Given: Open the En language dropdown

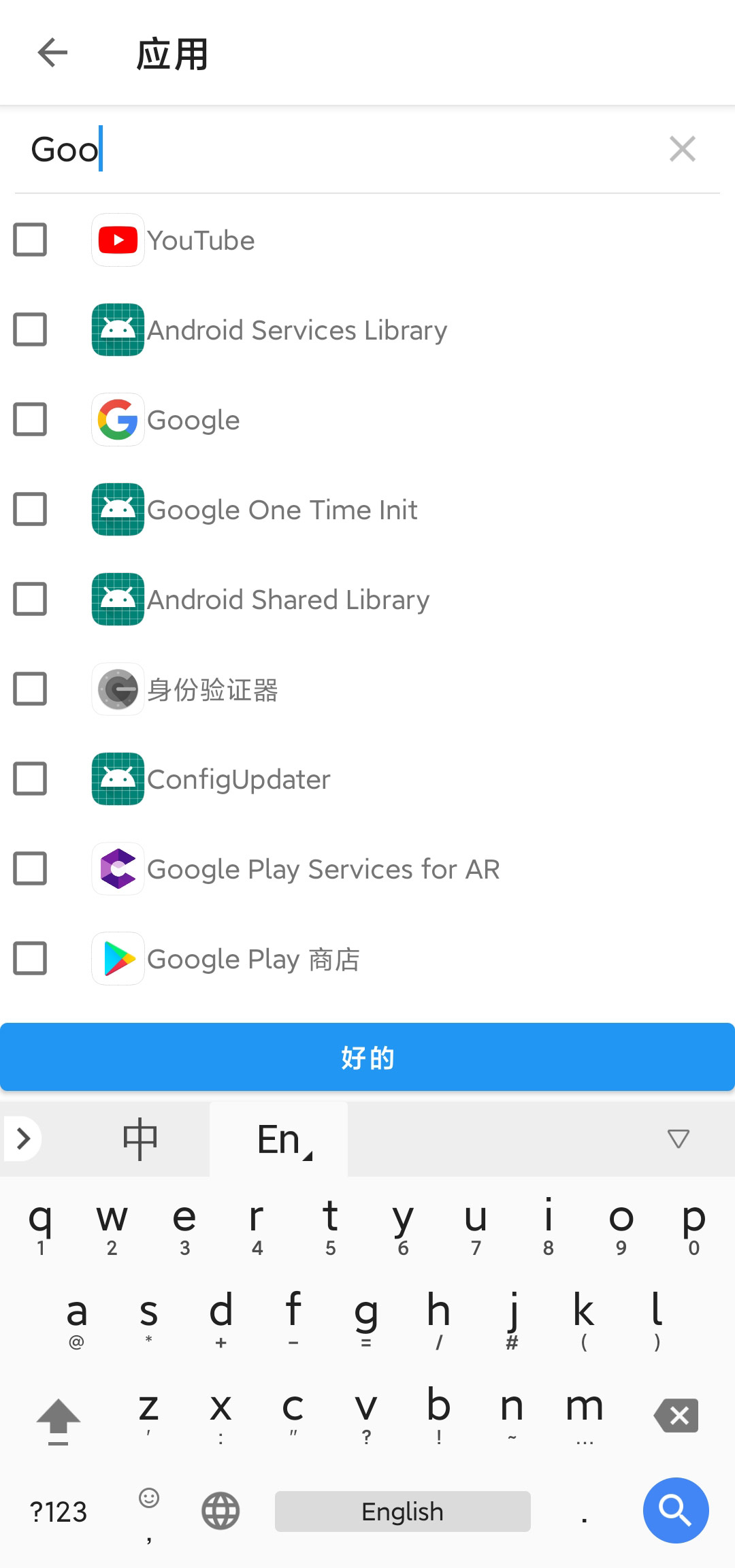Looking at the screenshot, I should coord(279,1139).
